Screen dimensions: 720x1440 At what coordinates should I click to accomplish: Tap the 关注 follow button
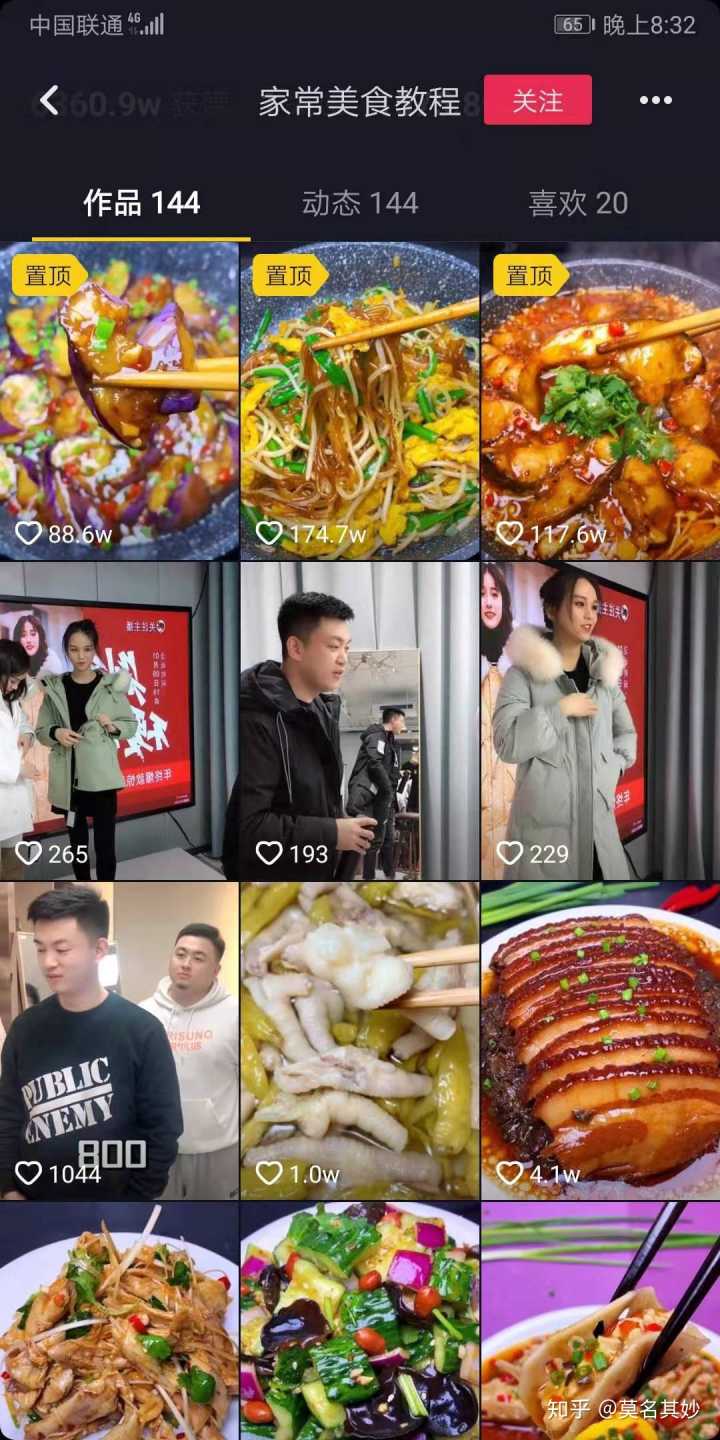(x=538, y=100)
